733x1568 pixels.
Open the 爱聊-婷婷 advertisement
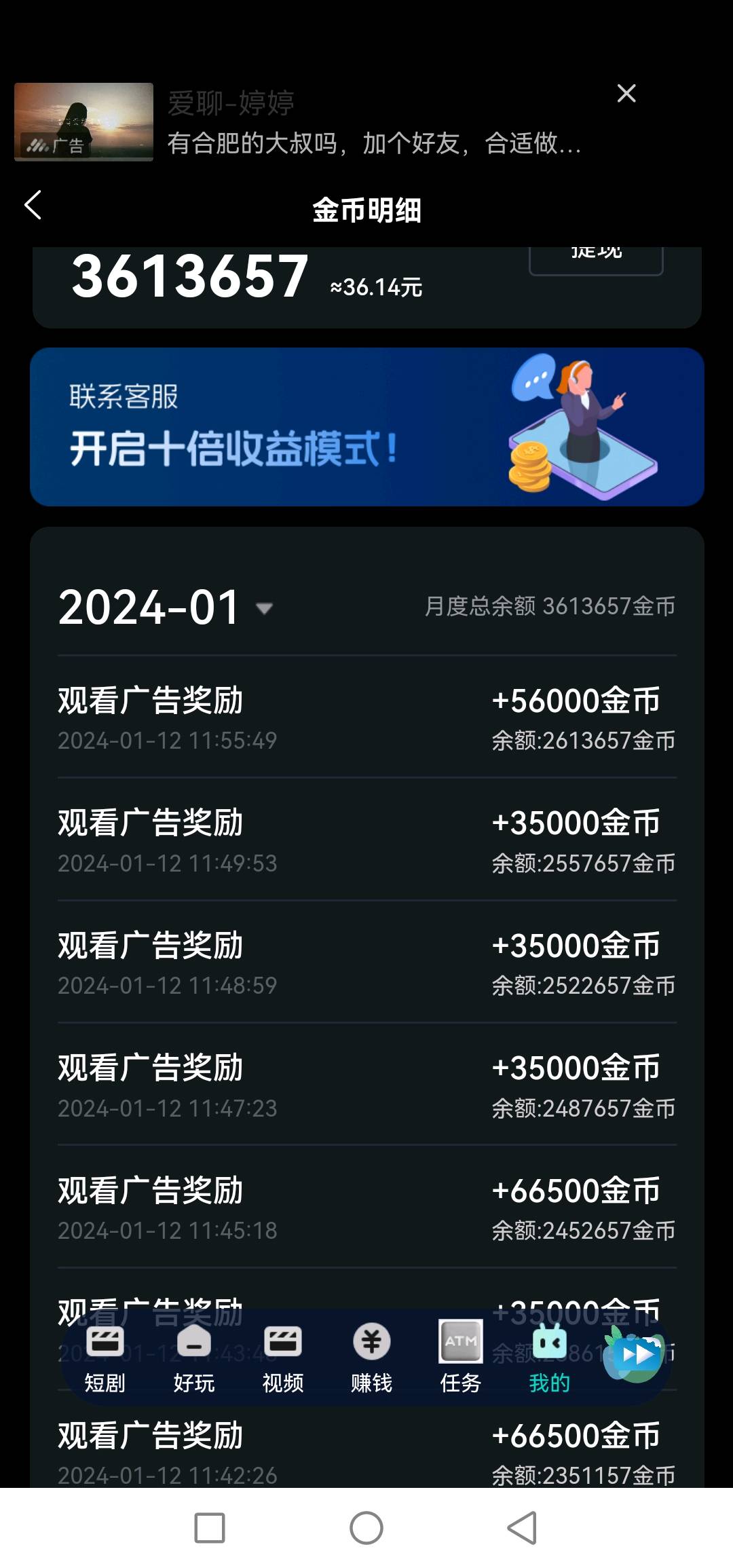coord(299,122)
